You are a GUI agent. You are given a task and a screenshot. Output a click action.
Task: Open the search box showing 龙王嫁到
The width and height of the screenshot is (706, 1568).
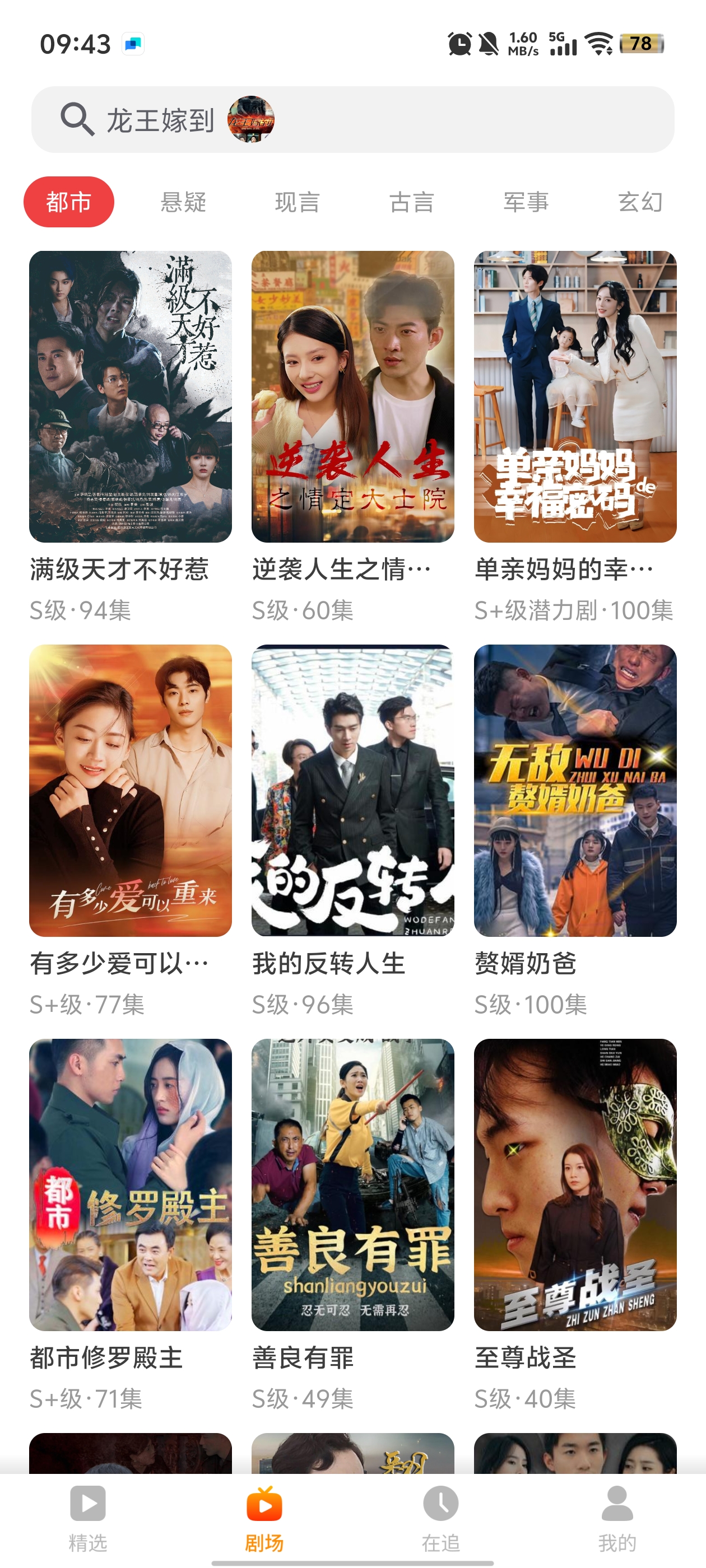352,119
